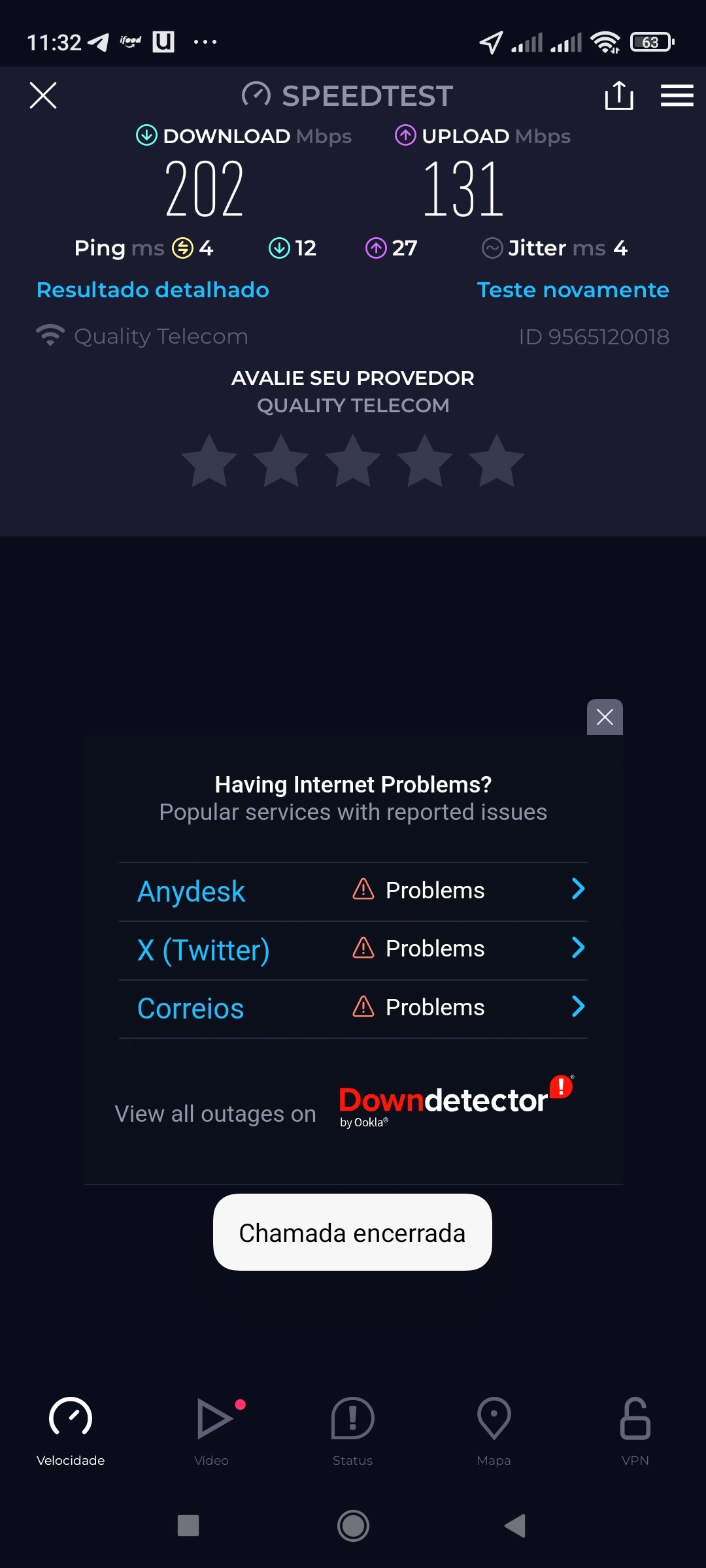706x1568 pixels.
Task: Share the speed test result
Action: click(618, 95)
